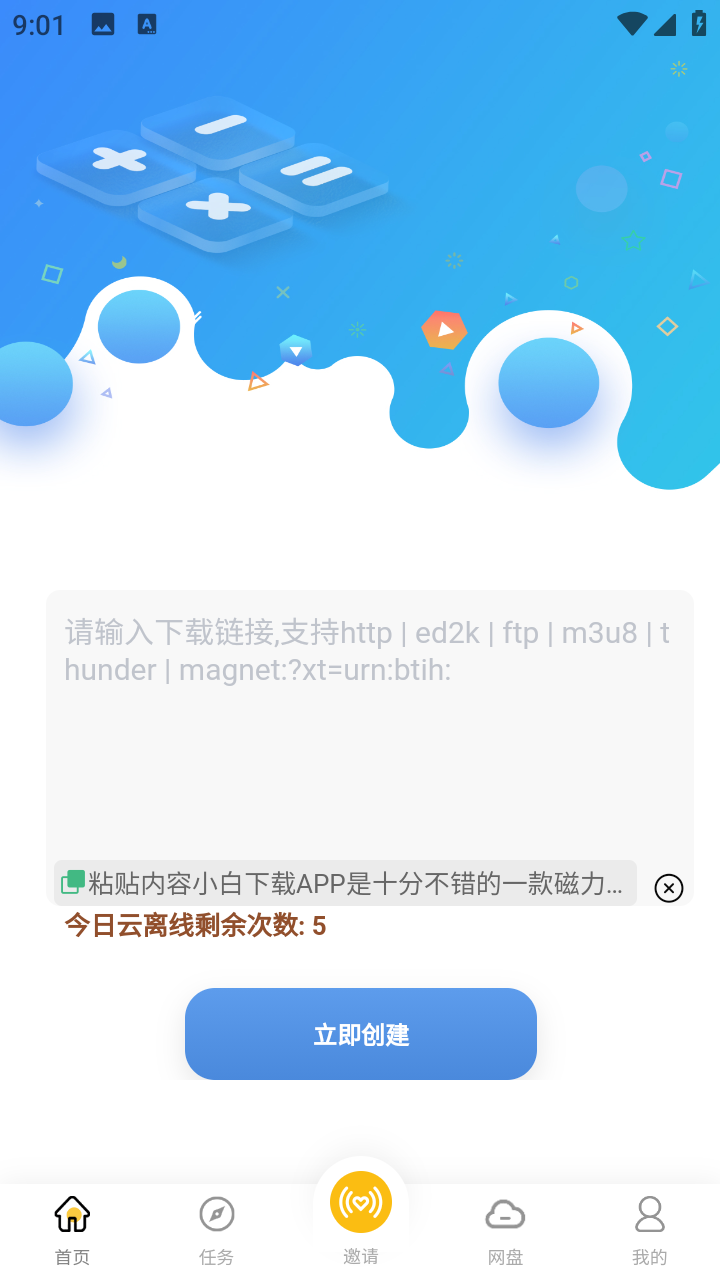Image resolution: width=720 pixels, height=1280 pixels.
Task: Switch to the 首页 tab
Action: pyautogui.click(x=72, y=1230)
